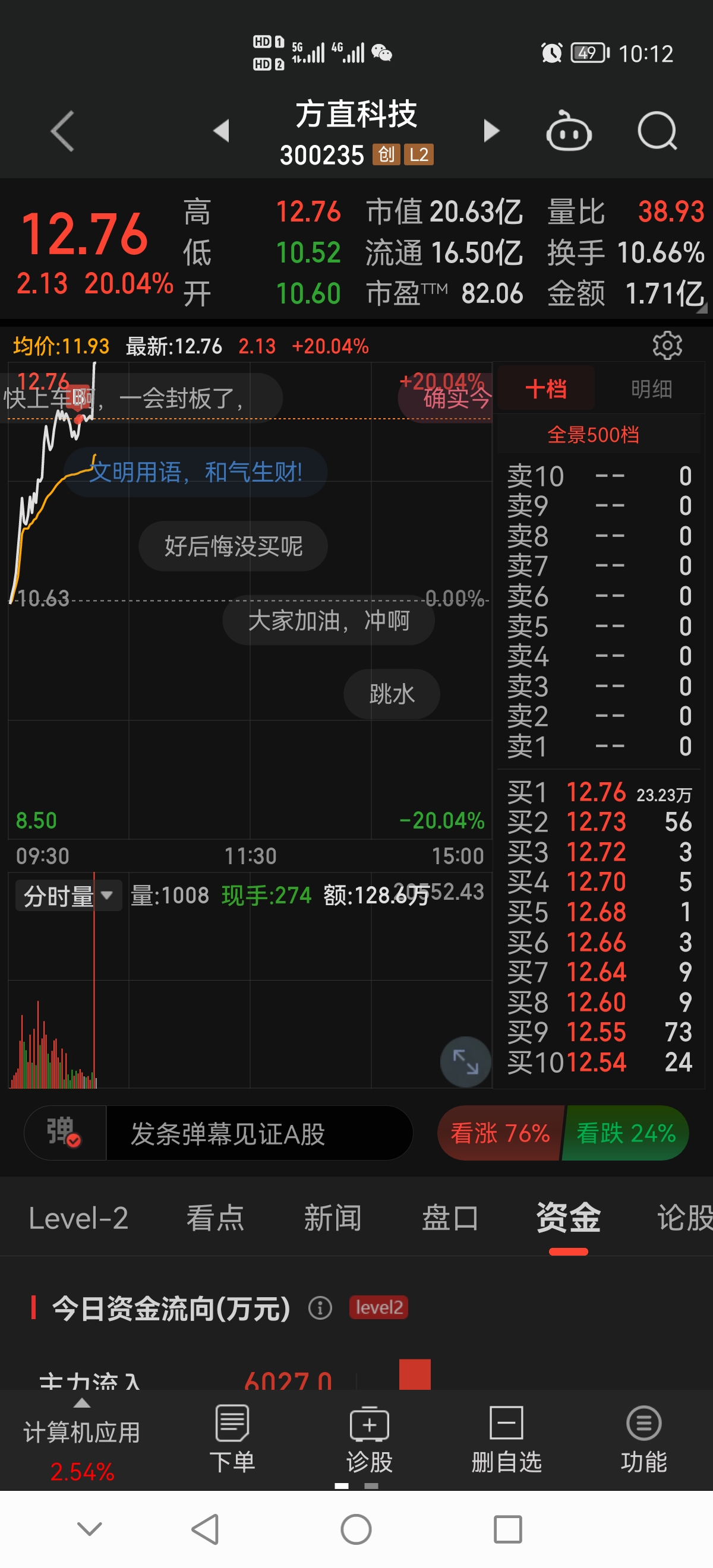Screen dimensions: 713x1568
Task: Click the search icon at top right
Action: 658,131
